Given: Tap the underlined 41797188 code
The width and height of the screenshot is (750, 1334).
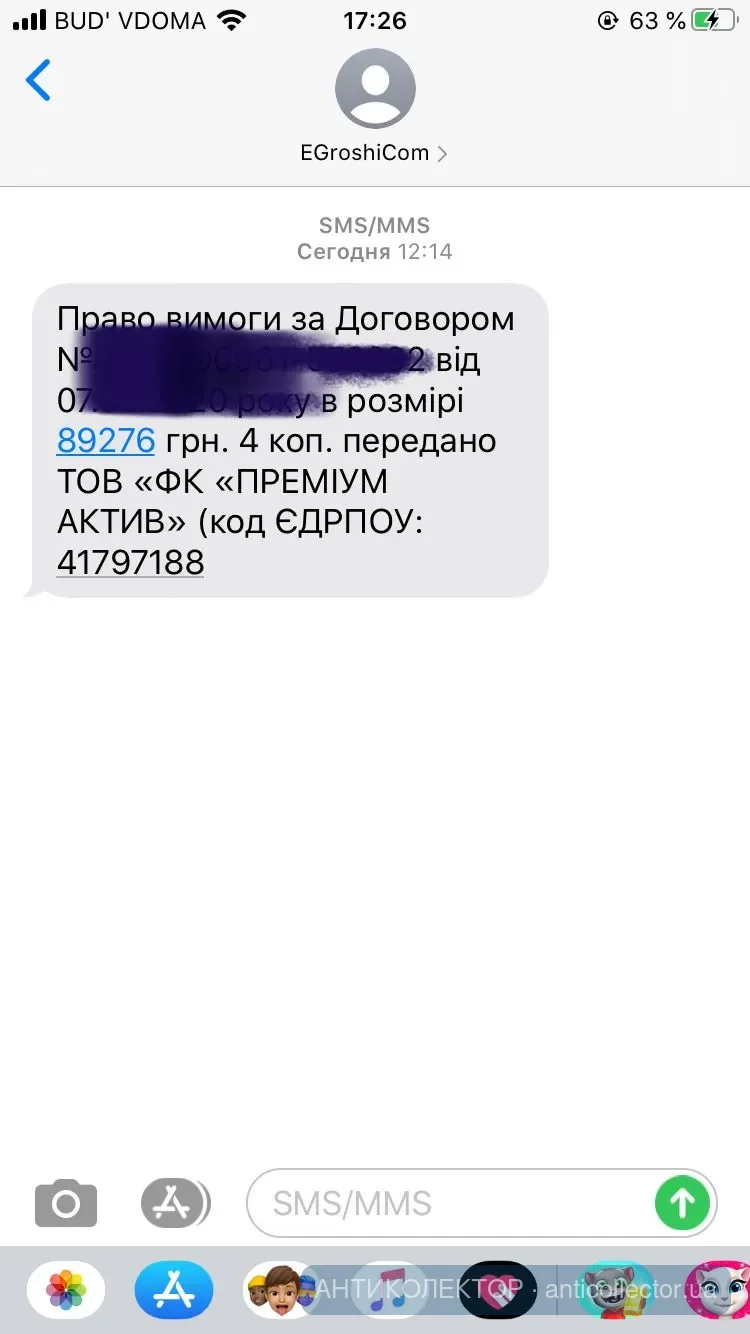Looking at the screenshot, I should click(x=130, y=563).
